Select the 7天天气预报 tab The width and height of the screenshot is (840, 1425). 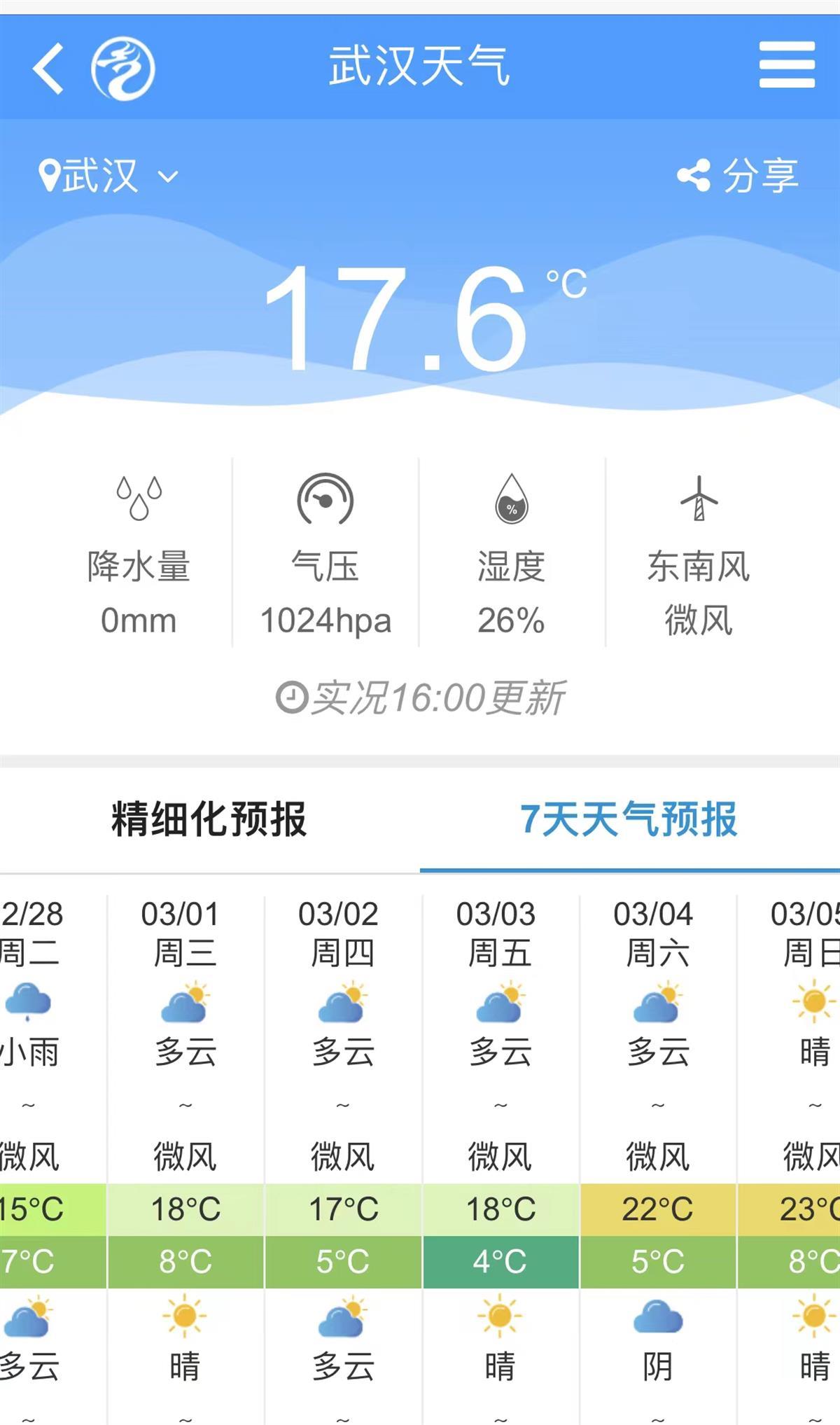click(629, 819)
